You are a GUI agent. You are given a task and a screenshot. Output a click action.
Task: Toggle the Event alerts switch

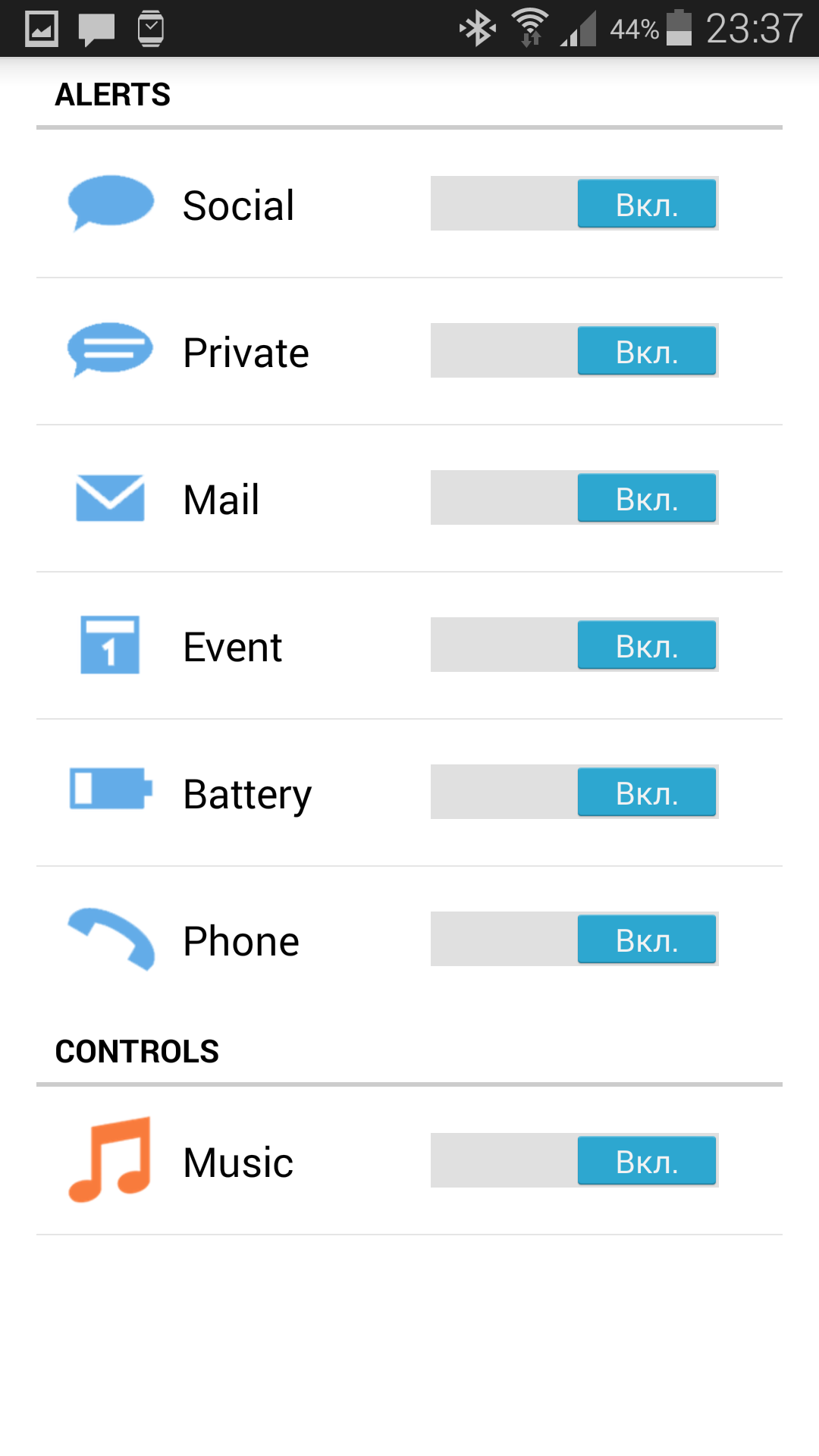[574, 645]
